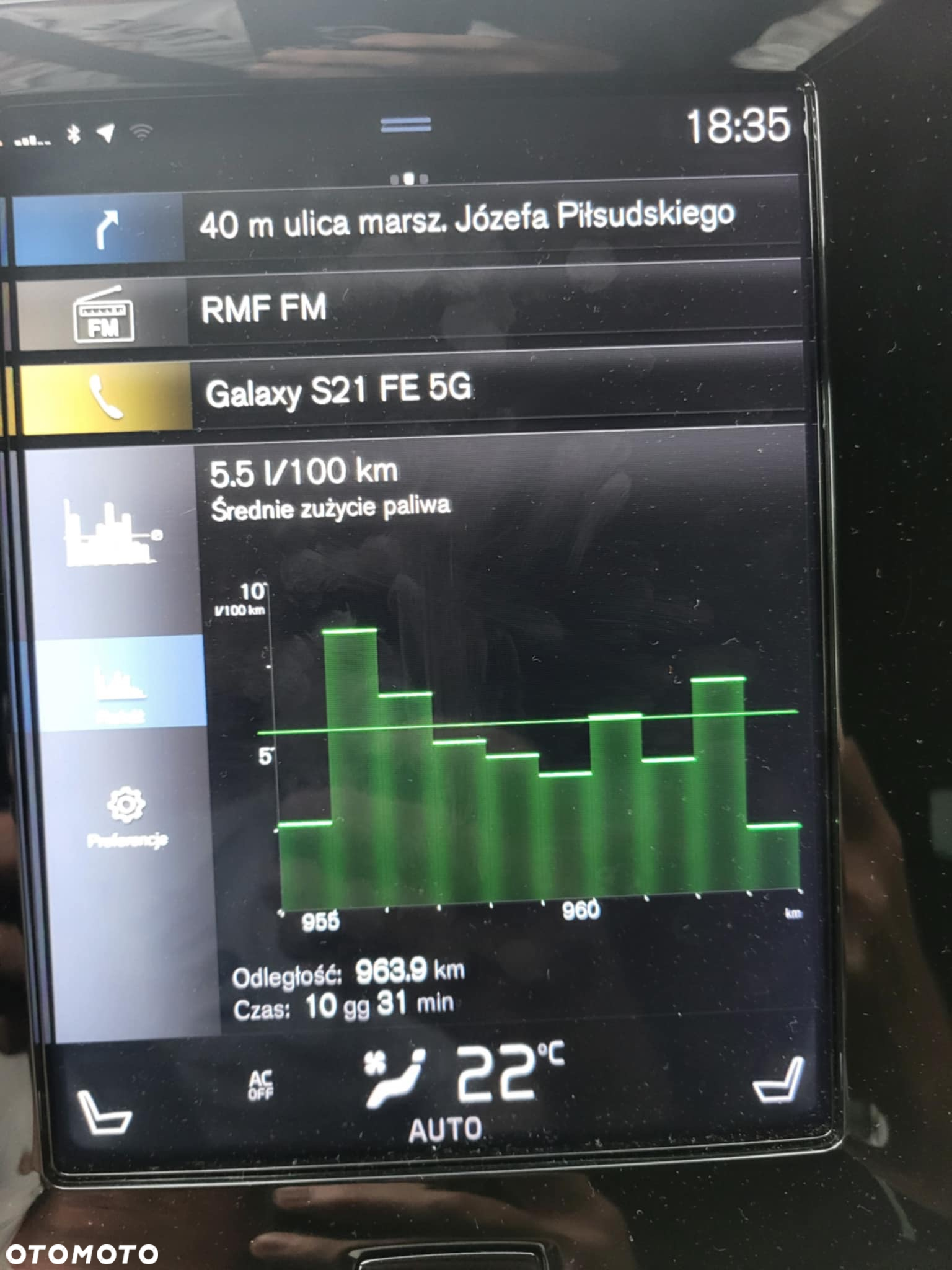Image resolution: width=952 pixels, height=1270 pixels.
Task: Tap the top pull-down handle
Action: (406, 125)
